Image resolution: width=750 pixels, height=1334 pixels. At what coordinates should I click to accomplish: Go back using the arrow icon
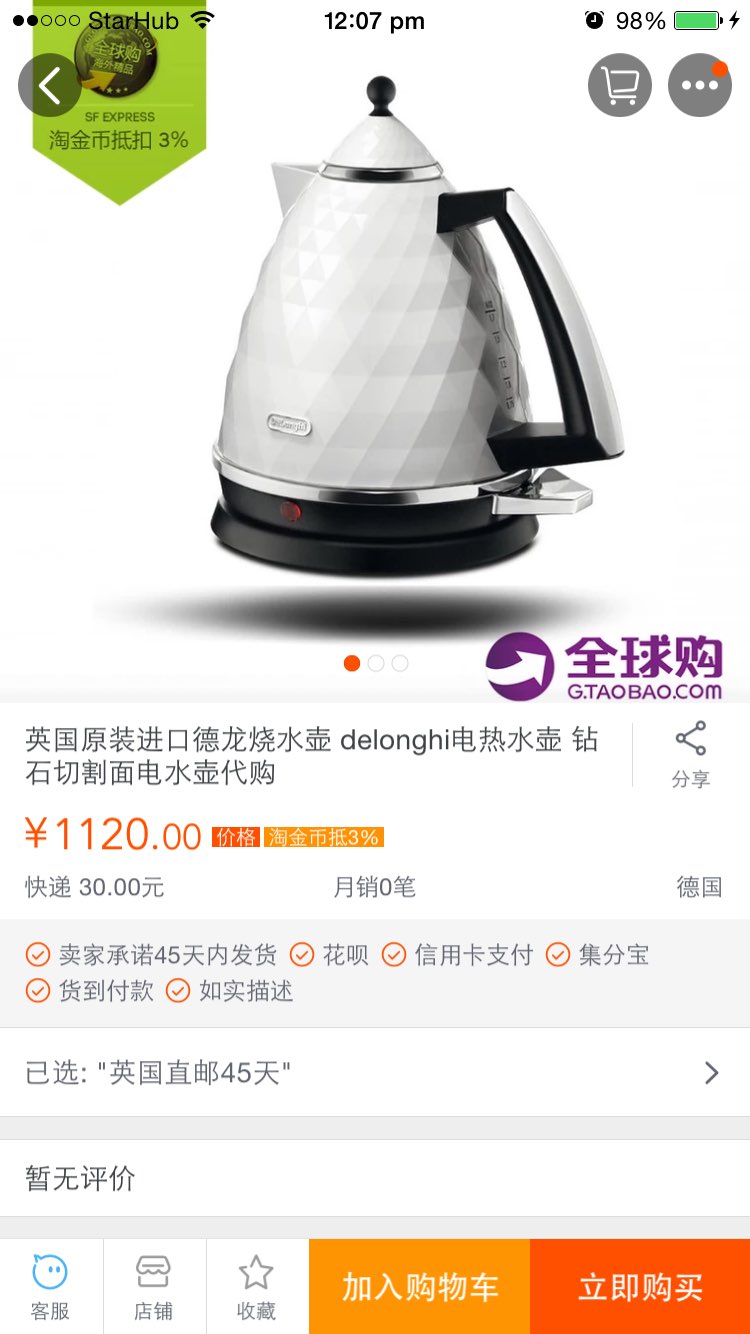point(49,86)
